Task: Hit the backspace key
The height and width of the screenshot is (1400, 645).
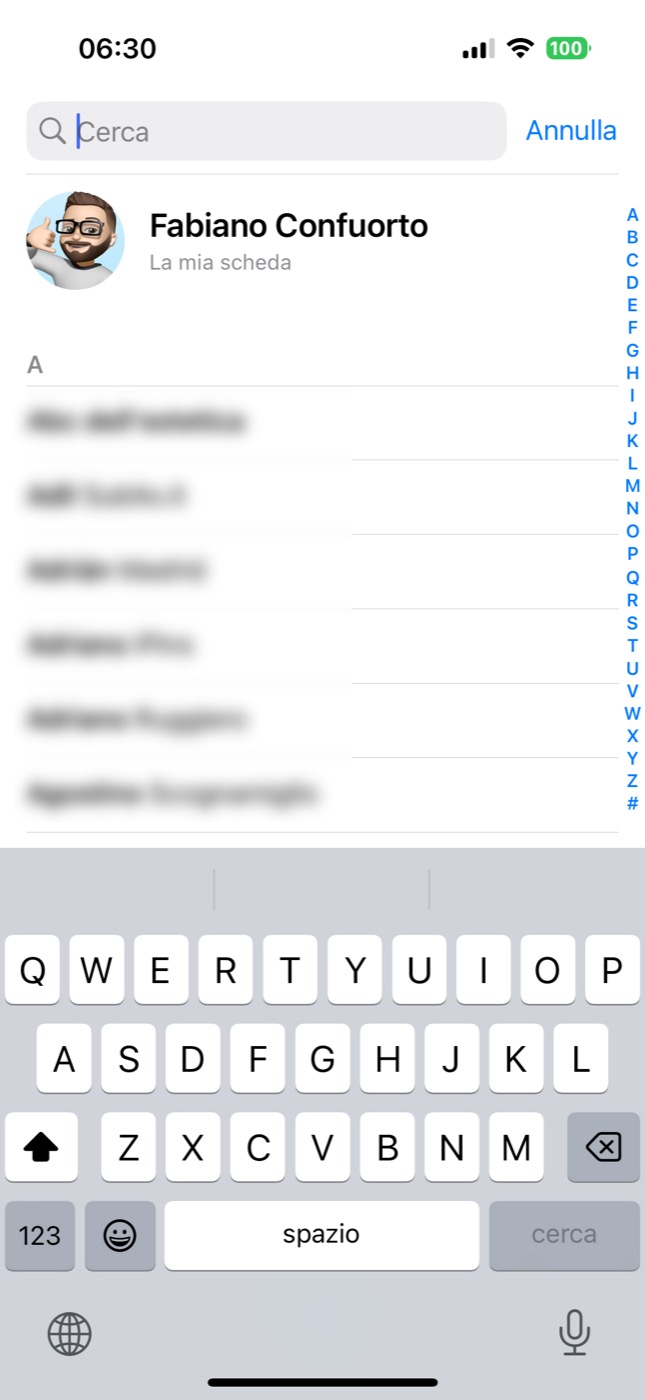Action: (x=603, y=1147)
